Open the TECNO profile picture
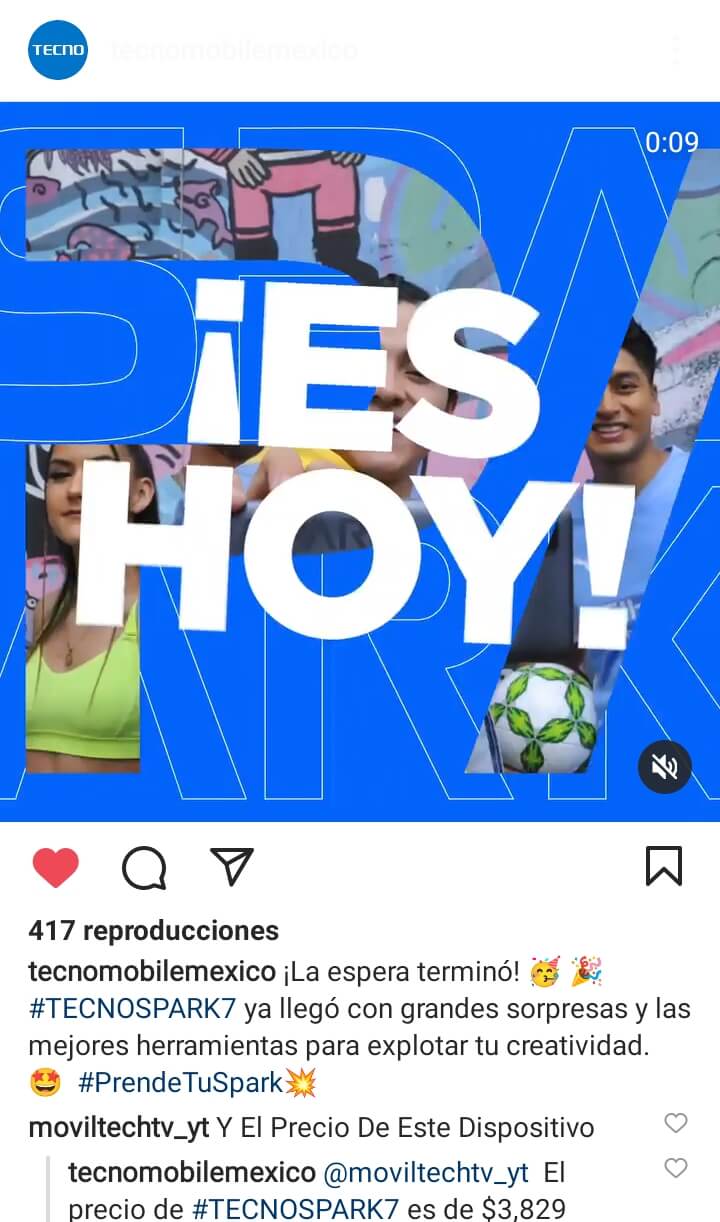The image size is (720, 1222). click(58, 49)
